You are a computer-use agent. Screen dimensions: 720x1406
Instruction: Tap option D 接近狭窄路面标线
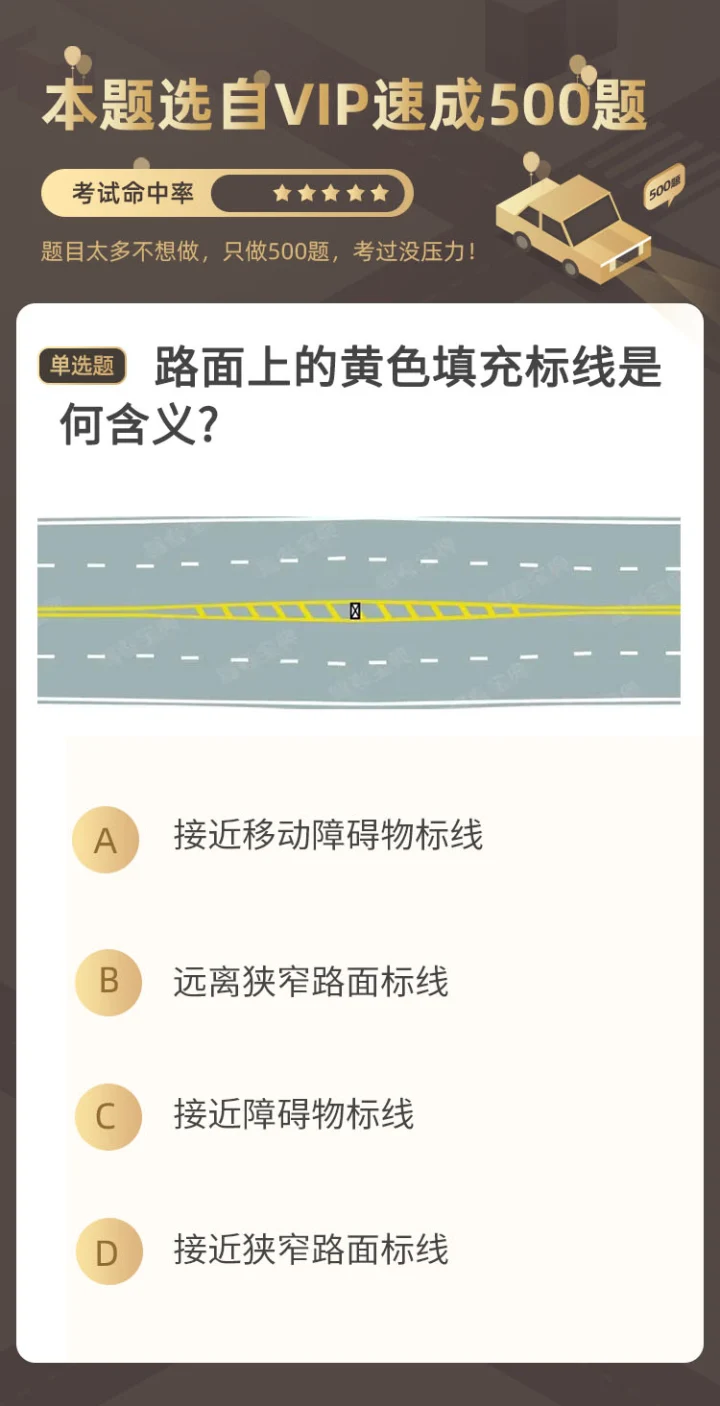(310, 1250)
